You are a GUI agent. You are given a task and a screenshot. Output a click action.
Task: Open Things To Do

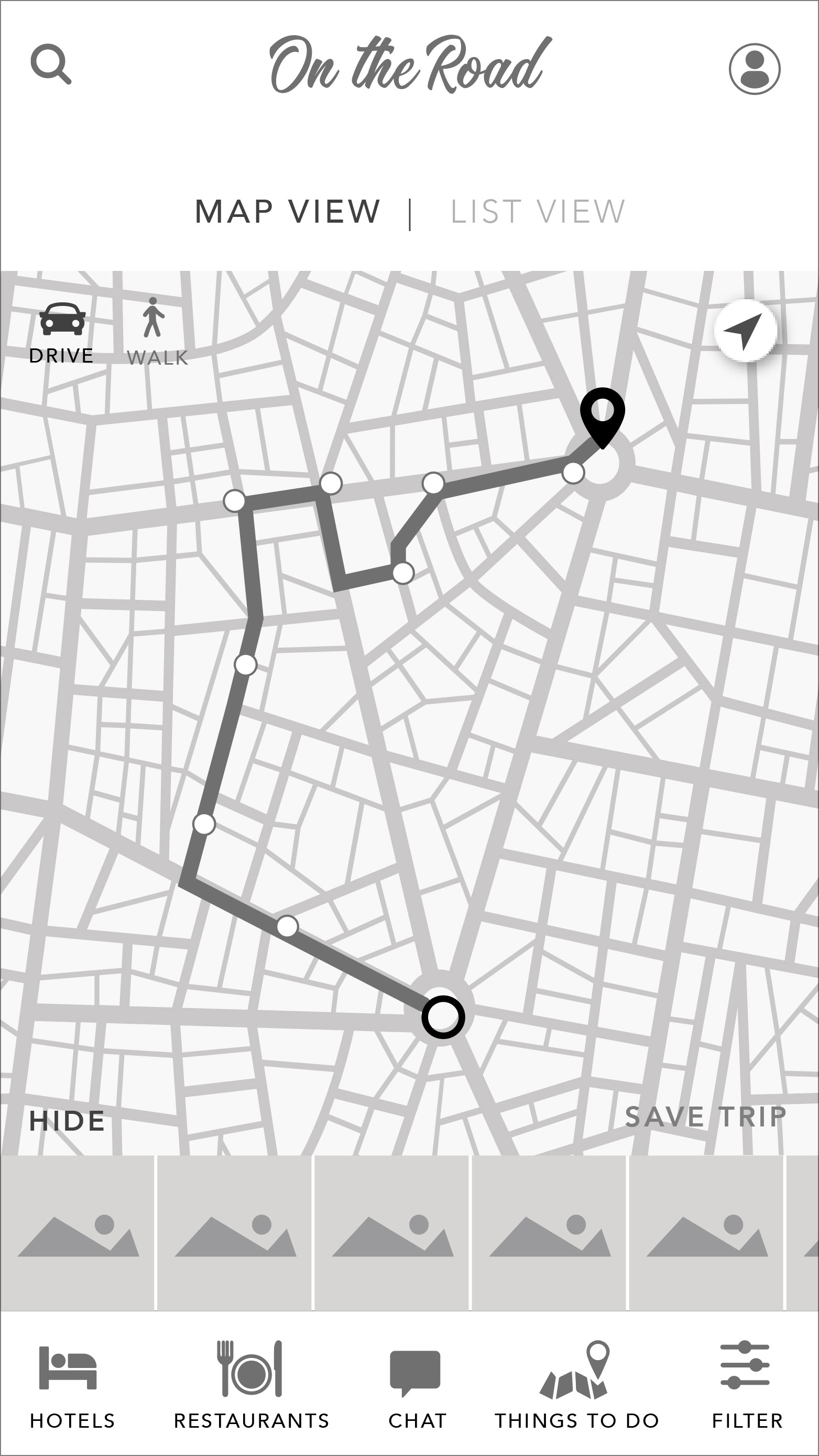coord(576,1387)
